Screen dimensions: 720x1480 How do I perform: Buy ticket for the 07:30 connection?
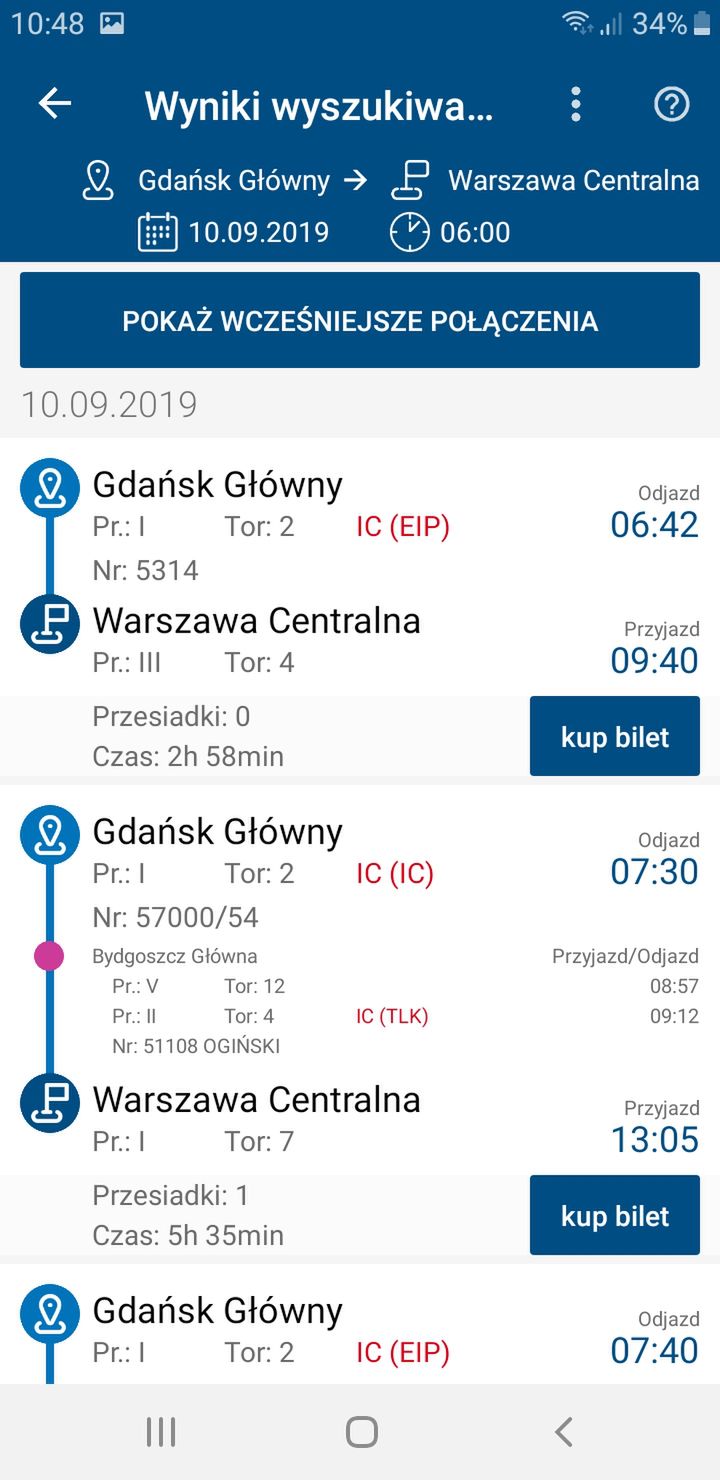(x=615, y=1215)
